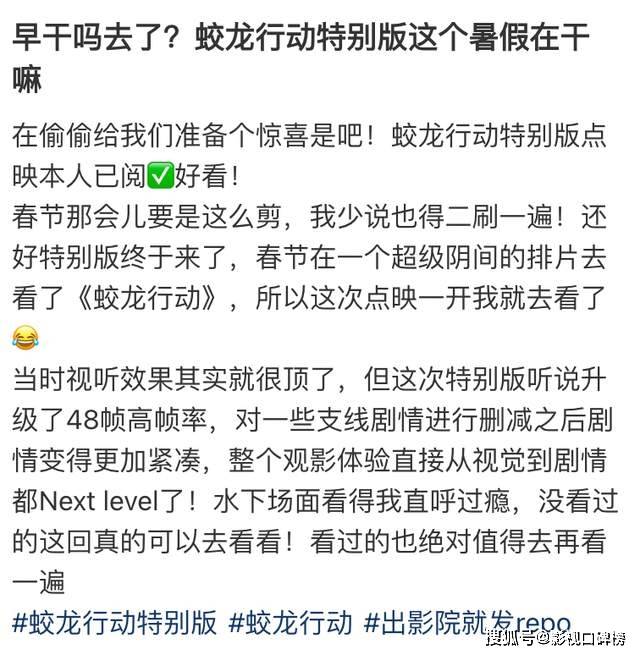The height and width of the screenshot is (655, 640).
Task: Tap the #蛟龙行动 hashtag link
Action: pyautogui.click(x=291, y=624)
